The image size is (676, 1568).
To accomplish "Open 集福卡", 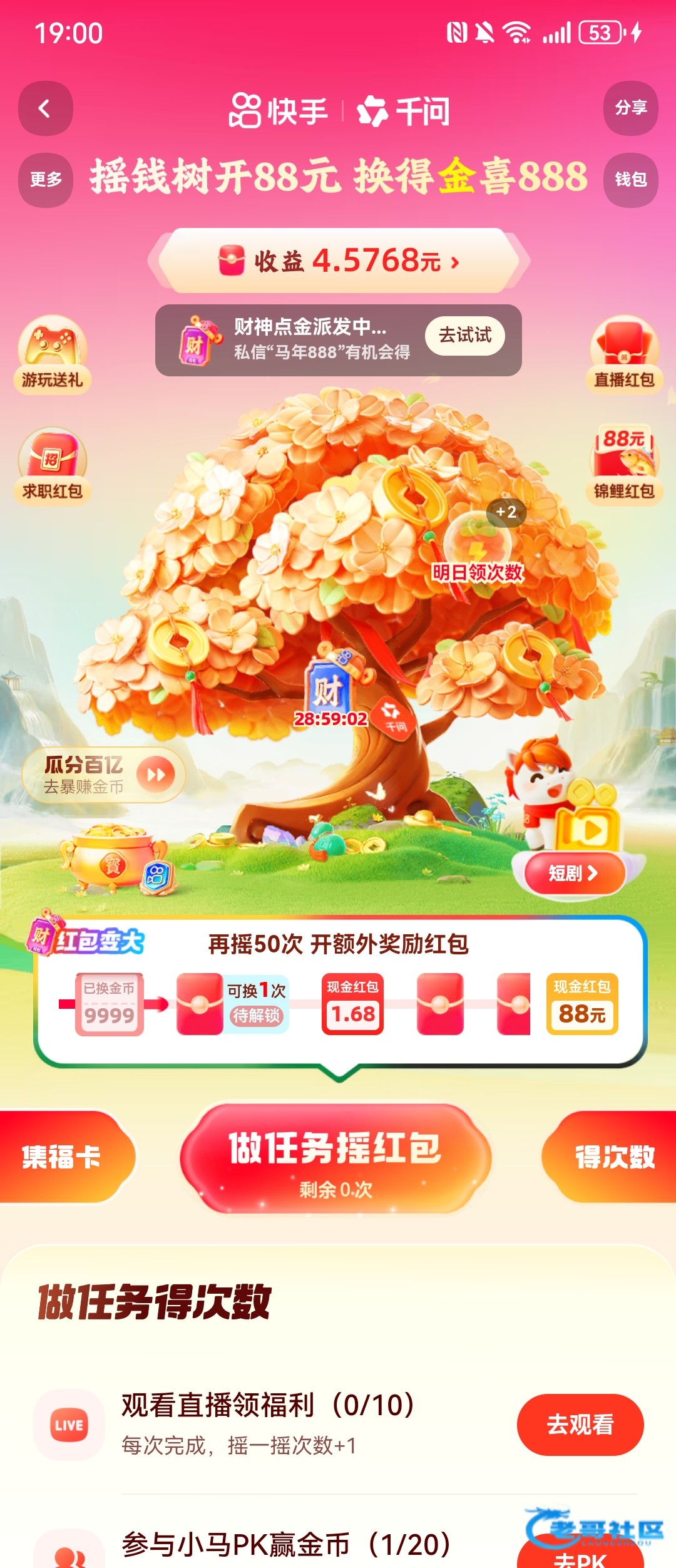I will (x=61, y=1157).
